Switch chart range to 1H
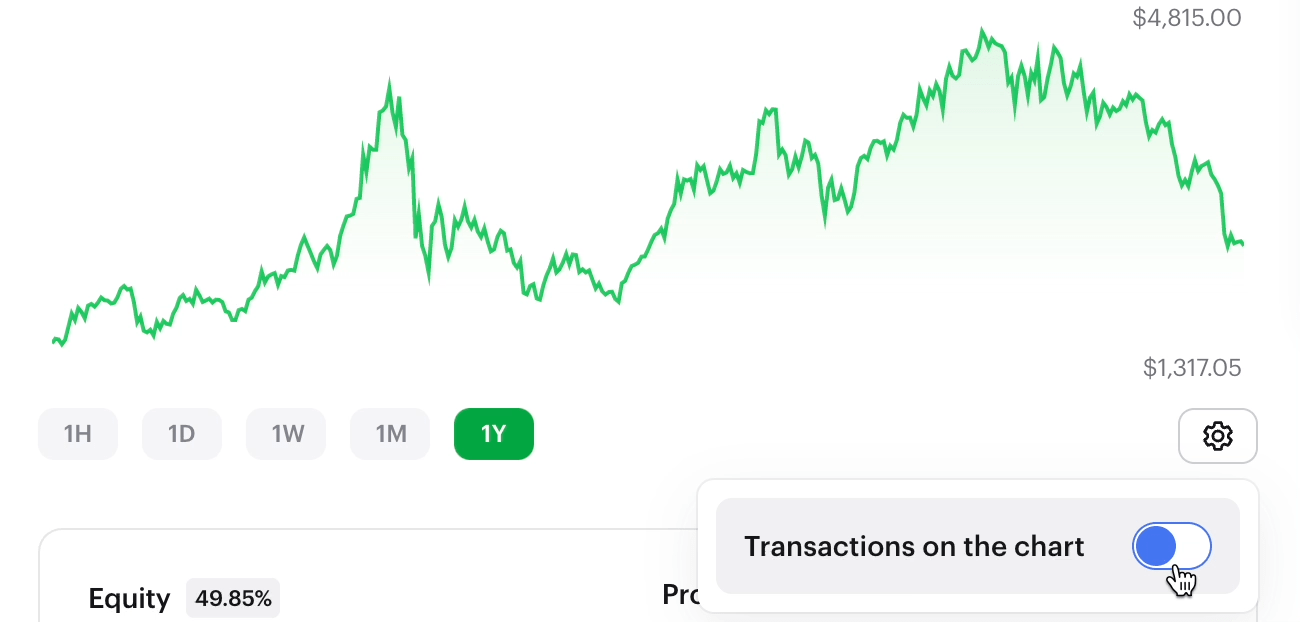The height and width of the screenshot is (622, 1300). pyautogui.click(x=78, y=434)
